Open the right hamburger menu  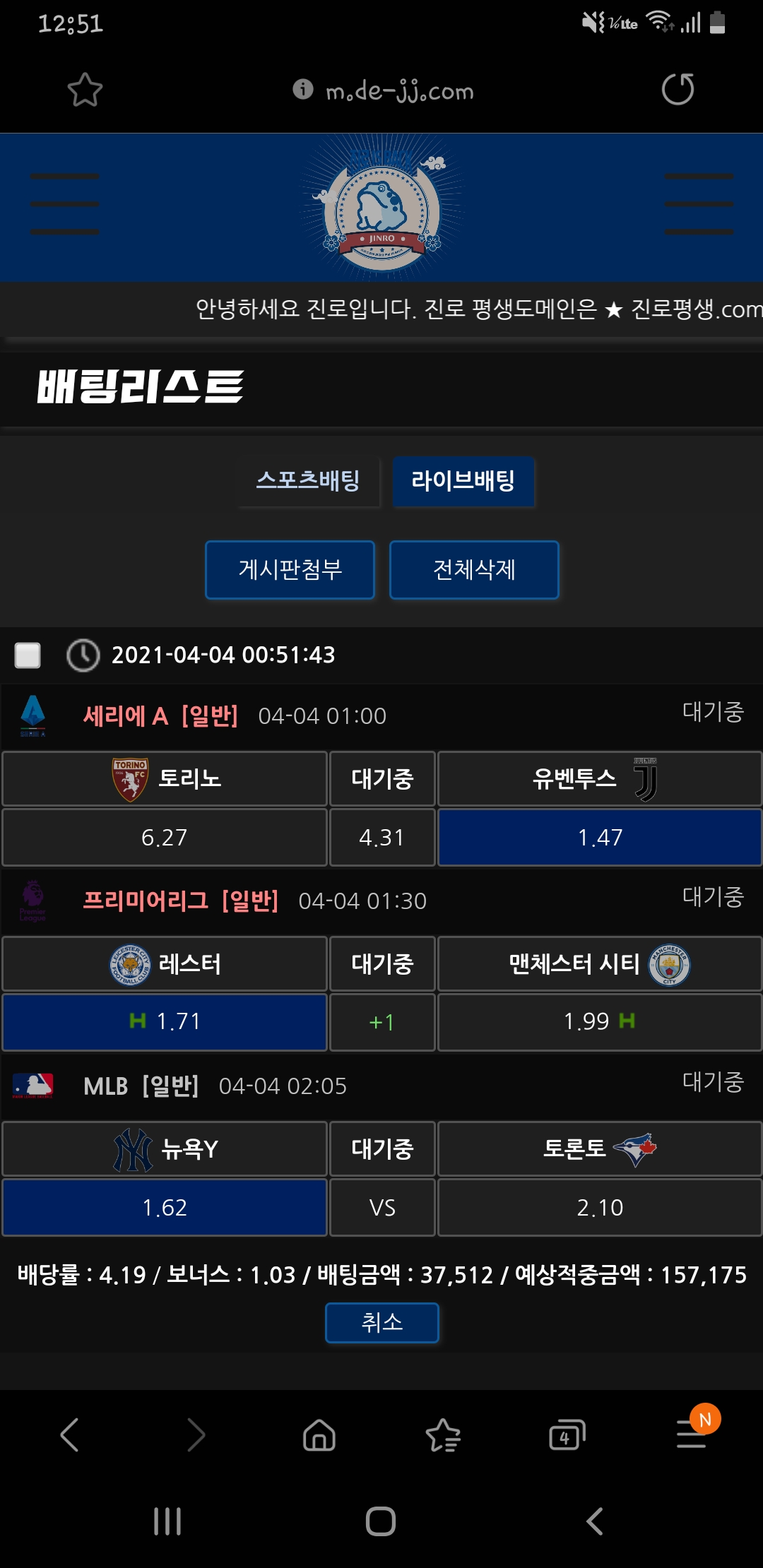[x=699, y=204]
